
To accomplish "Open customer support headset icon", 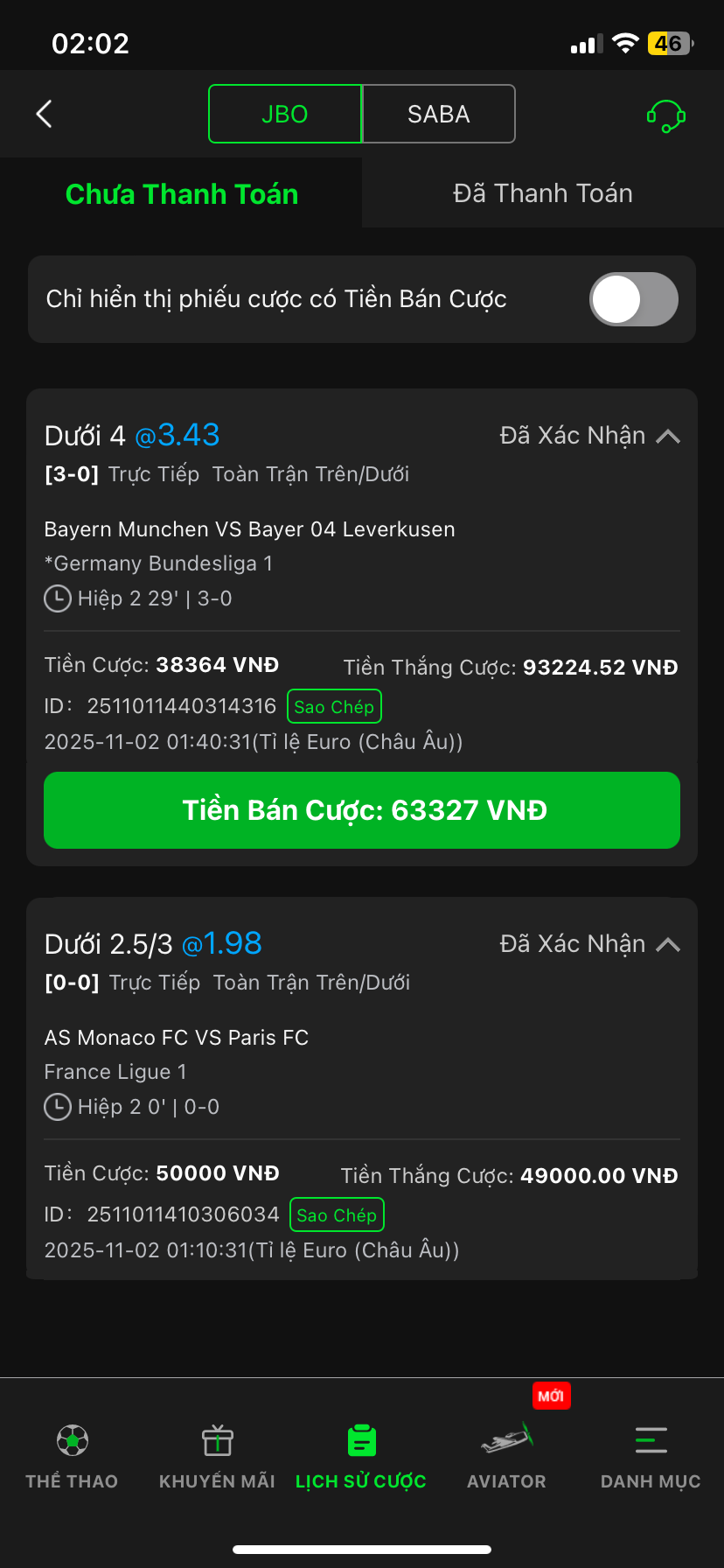I will pyautogui.click(x=665, y=115).
